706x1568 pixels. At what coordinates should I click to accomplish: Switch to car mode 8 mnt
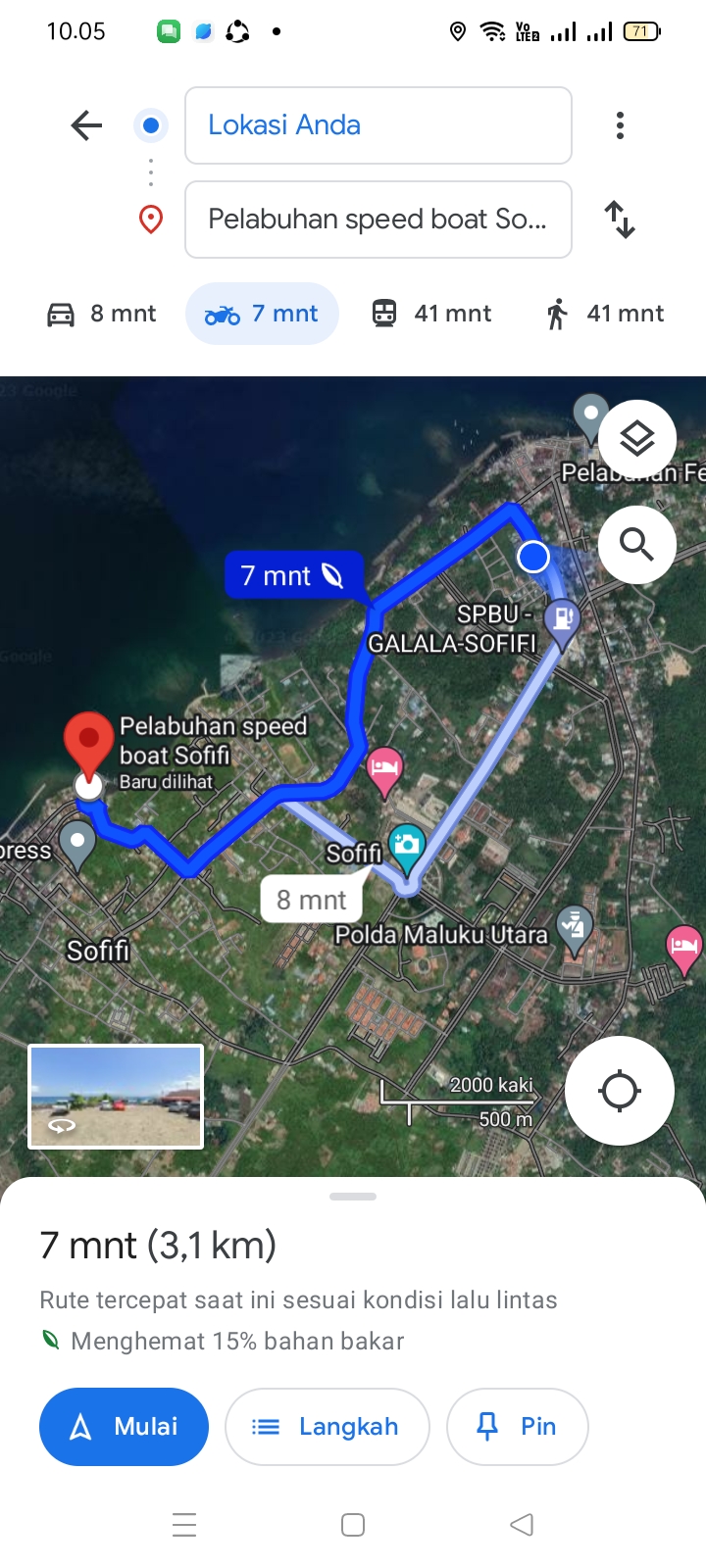[x=102, y=314]
